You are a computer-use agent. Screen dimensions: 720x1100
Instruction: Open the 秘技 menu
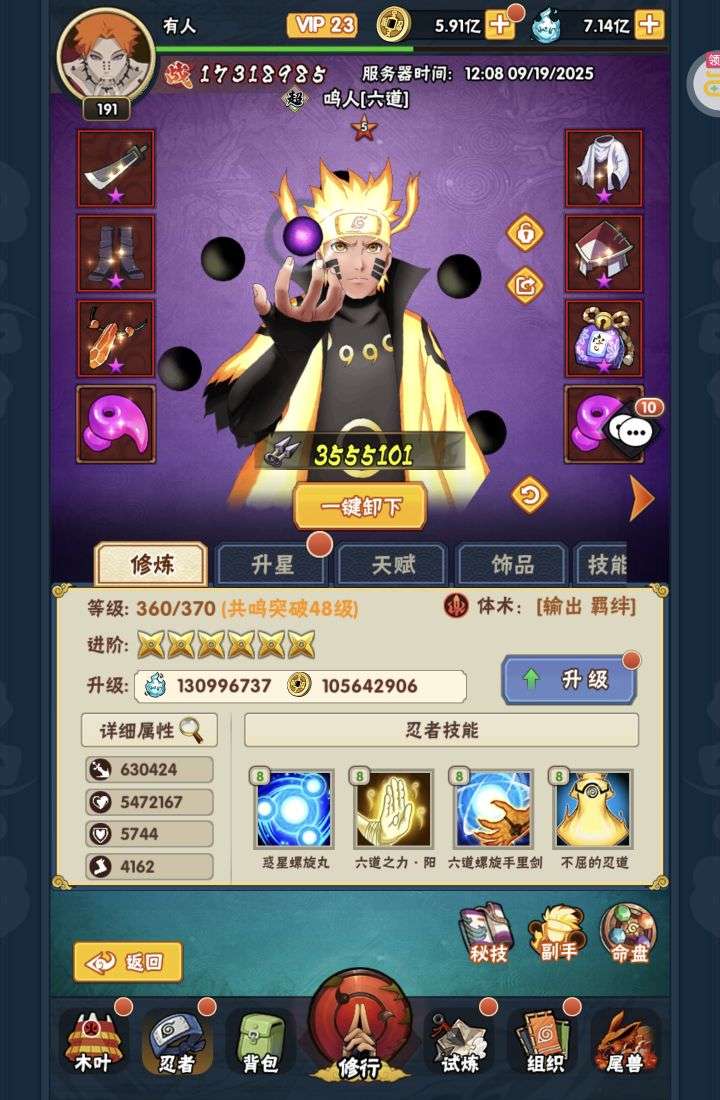point(485,935)
